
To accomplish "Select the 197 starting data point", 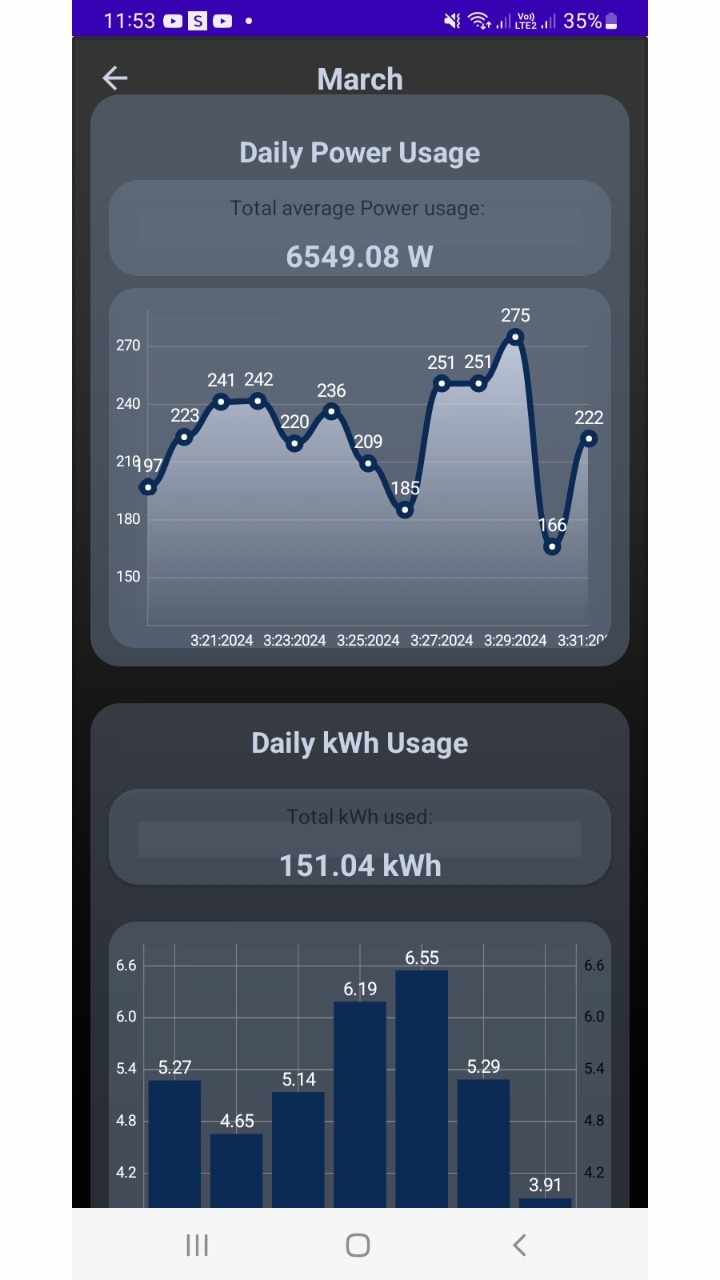I will click(x=147, y=487).
